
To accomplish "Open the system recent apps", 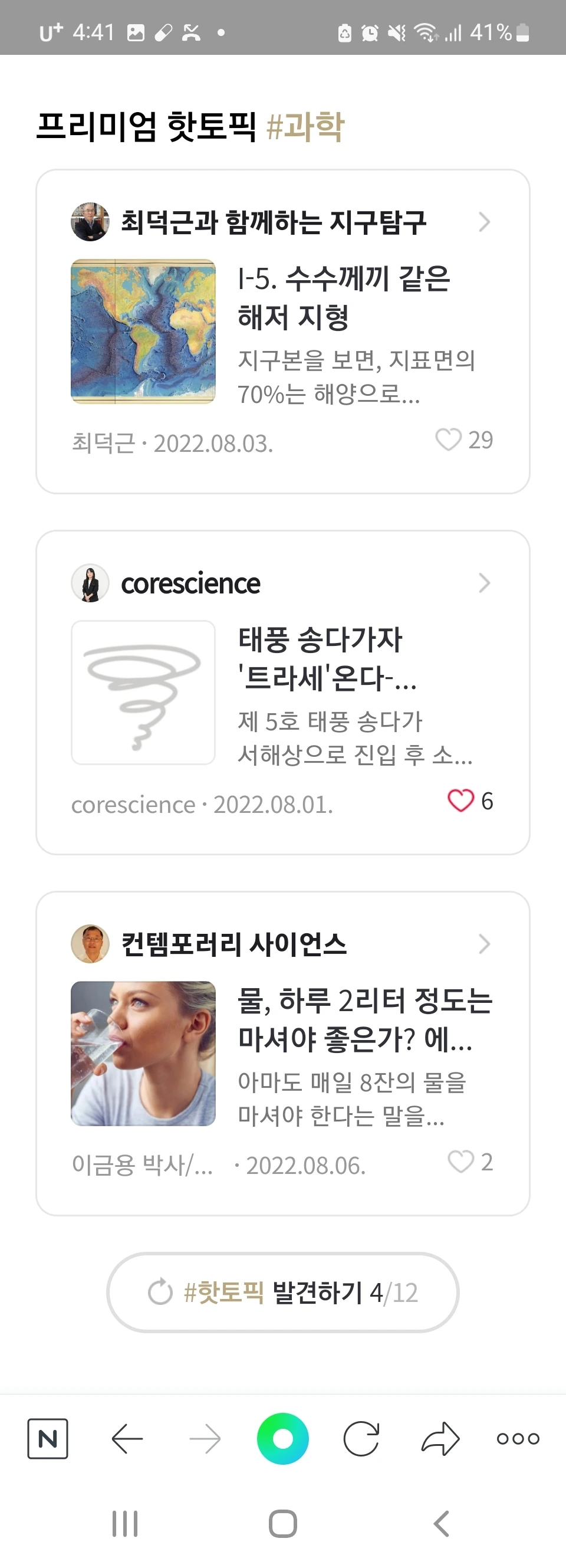I will click(x=125, y=1524).
